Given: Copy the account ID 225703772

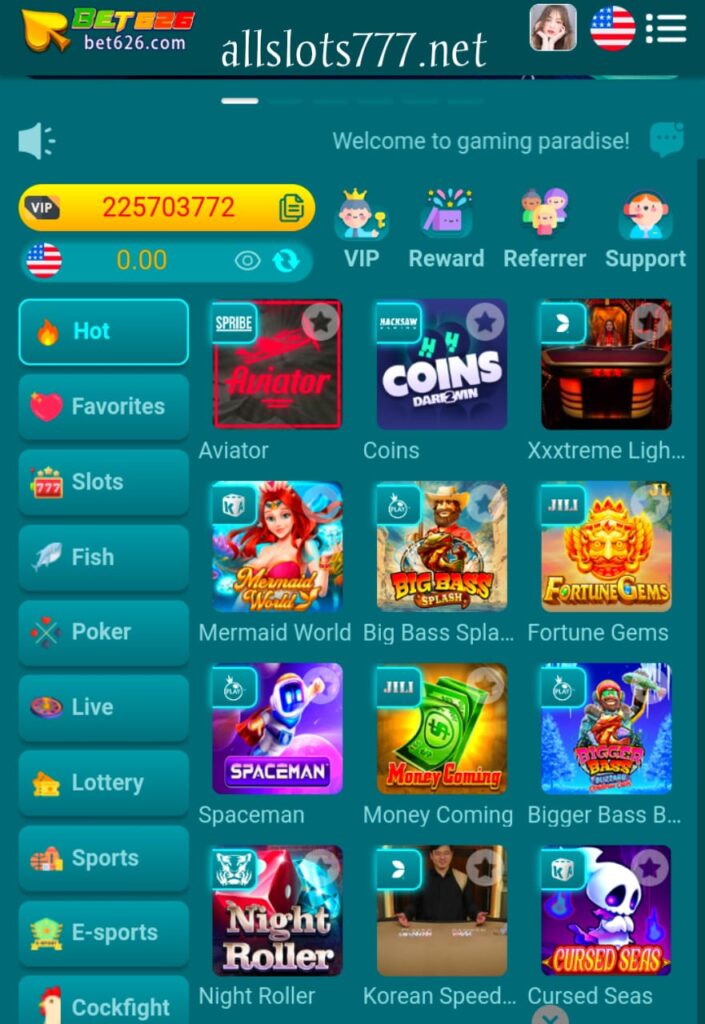Looking at the screenshot, I should click(291, 208).
